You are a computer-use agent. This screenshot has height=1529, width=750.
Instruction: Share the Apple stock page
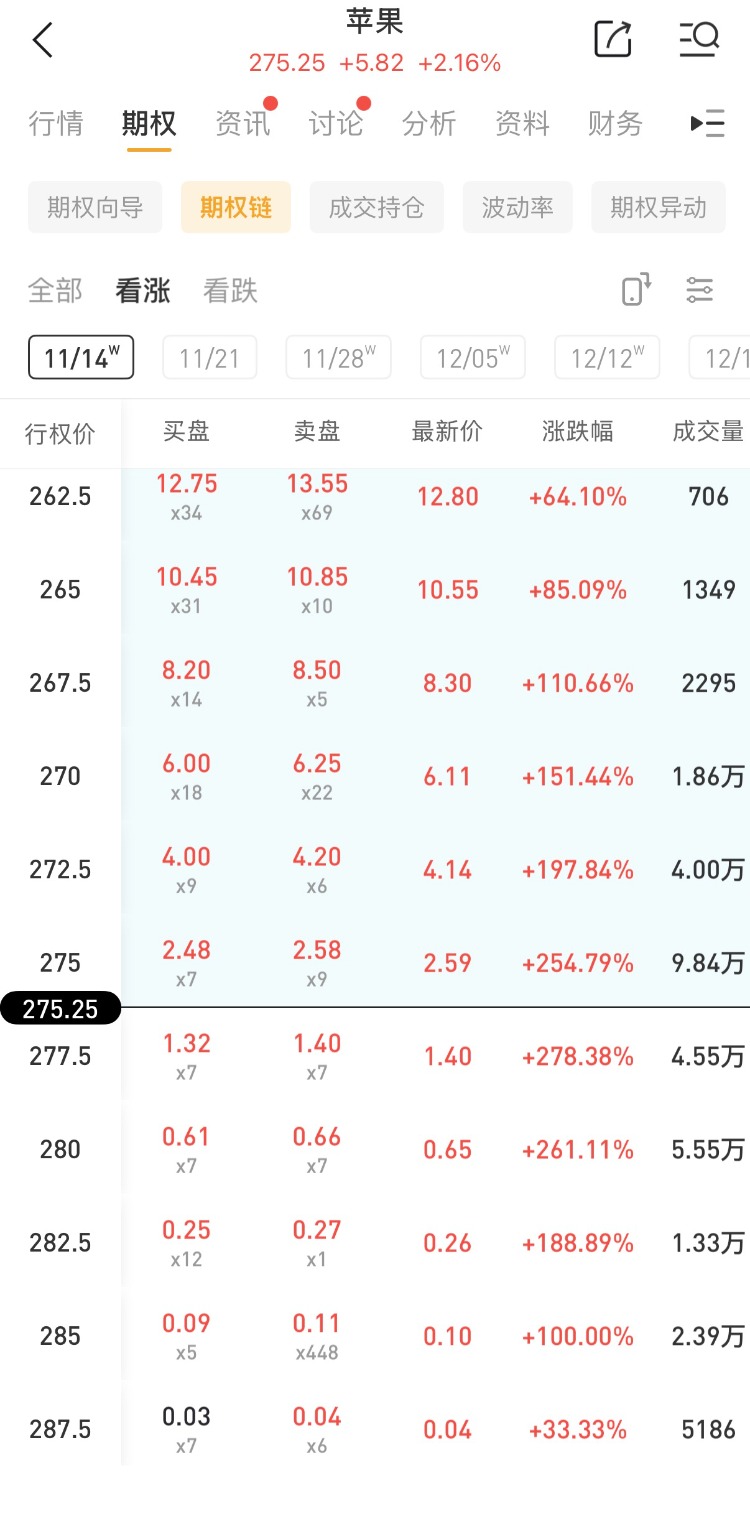(613, 40)
